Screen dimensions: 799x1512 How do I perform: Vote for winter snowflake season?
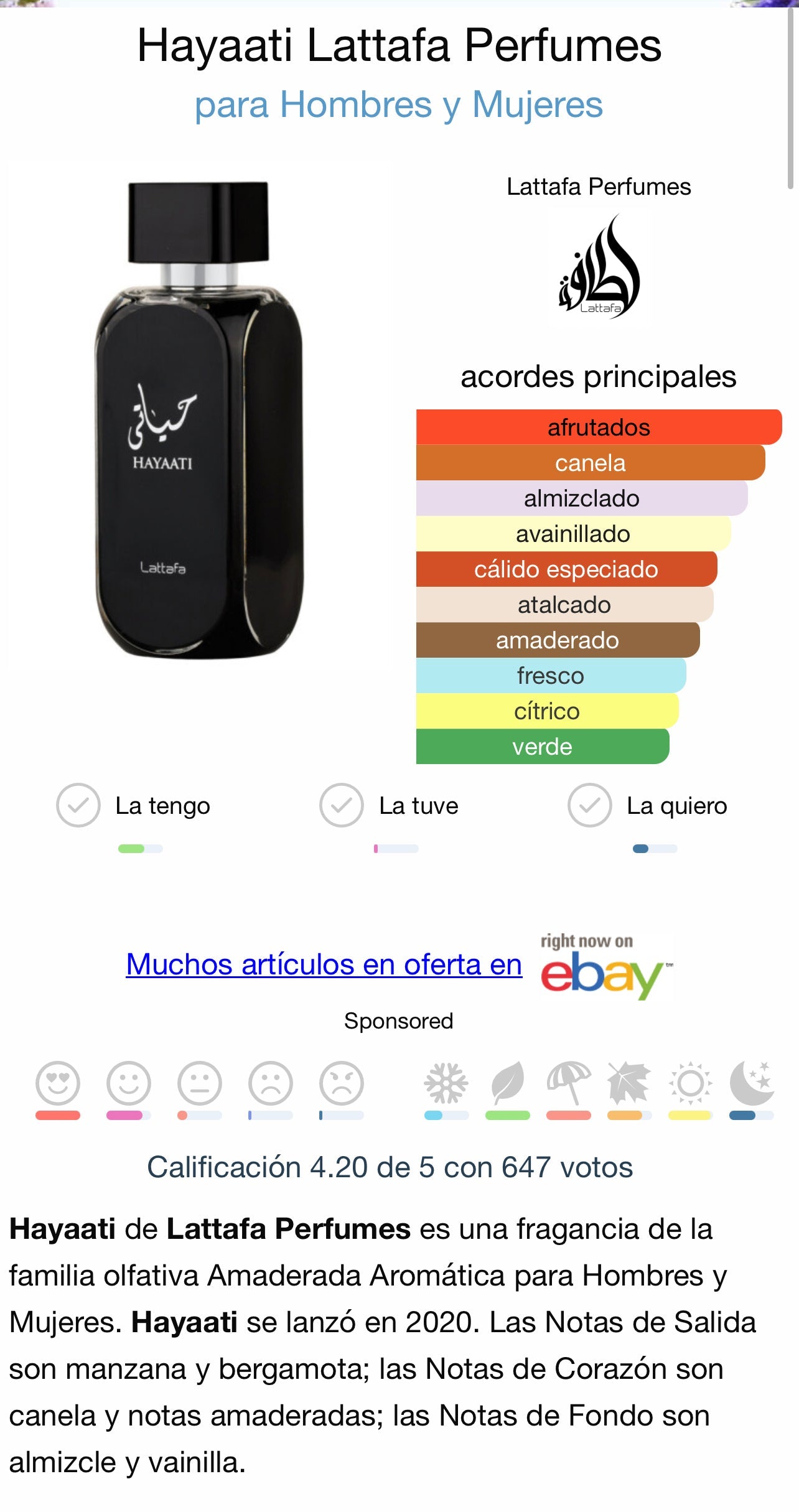tap(446, 1083)
